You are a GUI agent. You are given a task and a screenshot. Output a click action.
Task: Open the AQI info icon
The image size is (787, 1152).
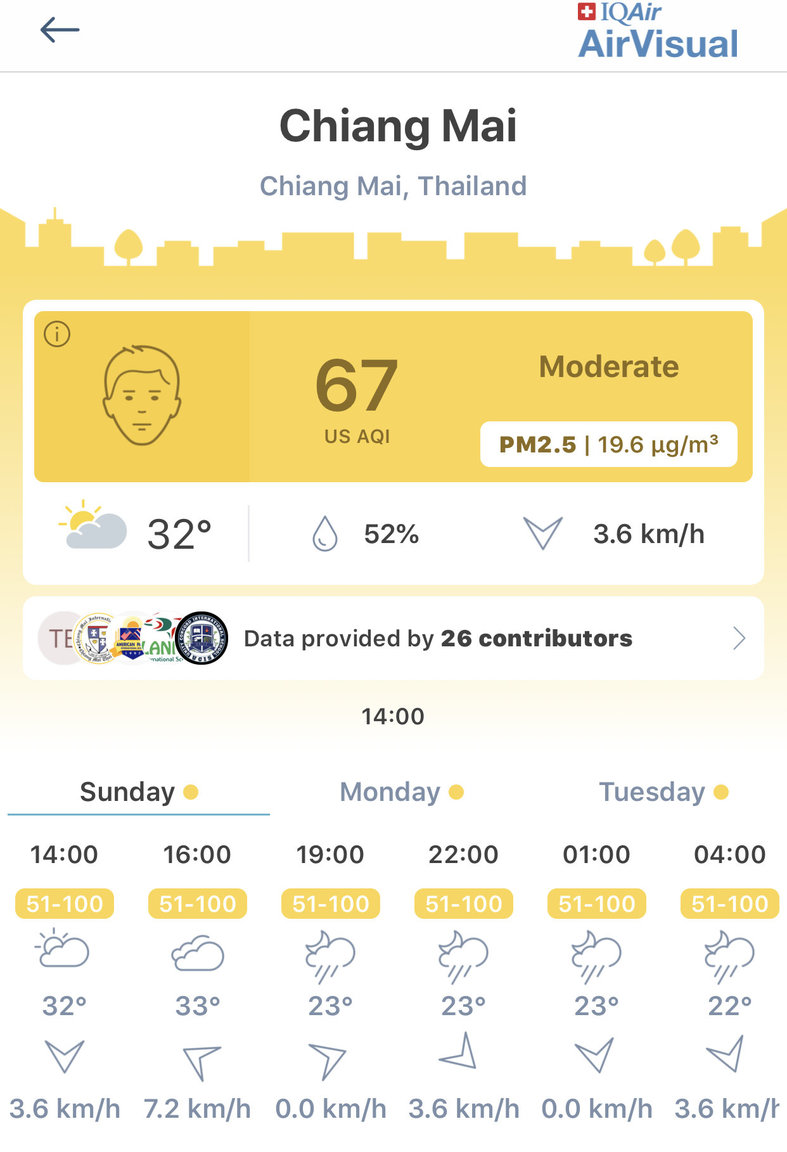(x=57, y=335)
